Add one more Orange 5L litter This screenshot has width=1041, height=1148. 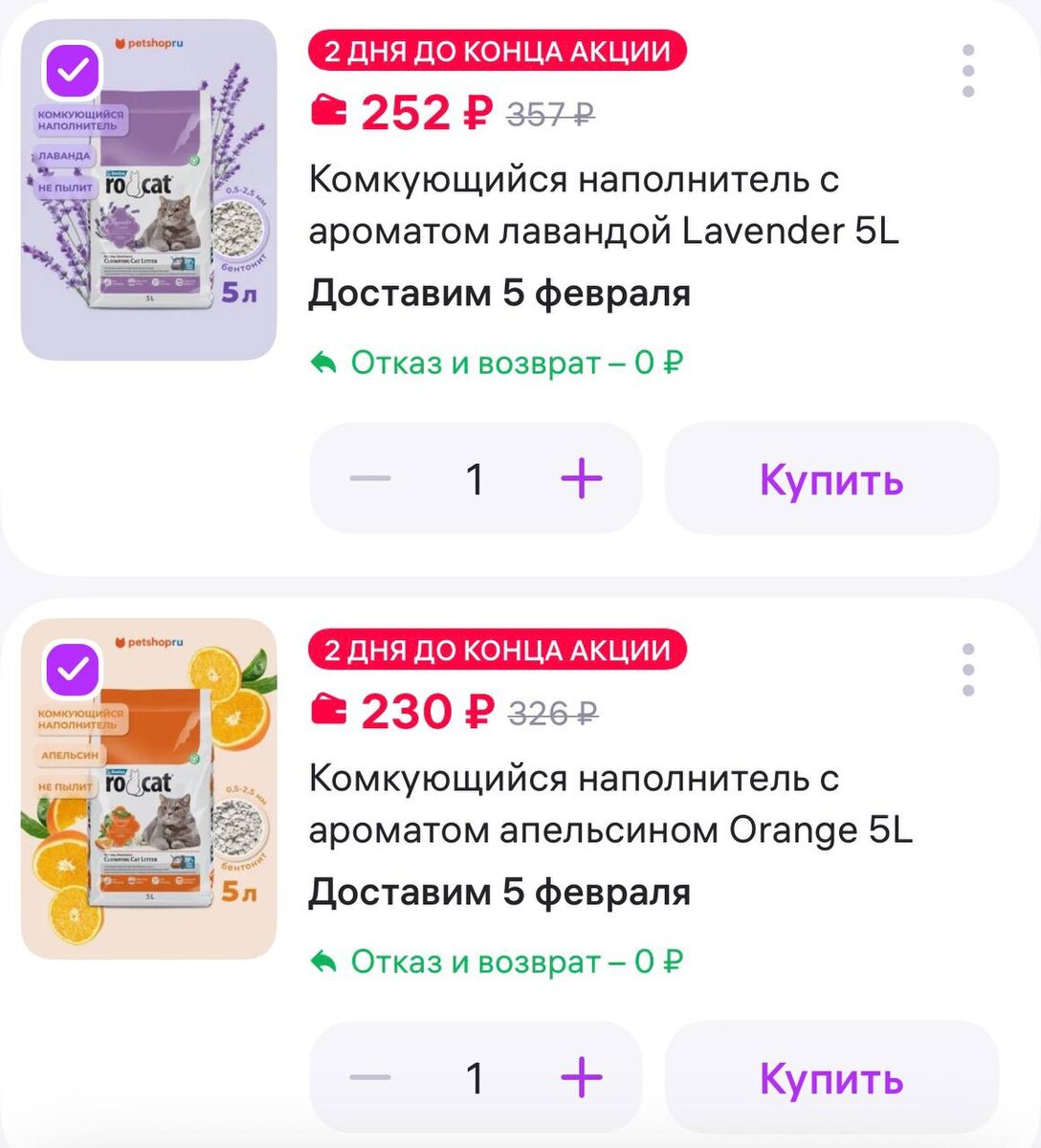[581, 1078]
